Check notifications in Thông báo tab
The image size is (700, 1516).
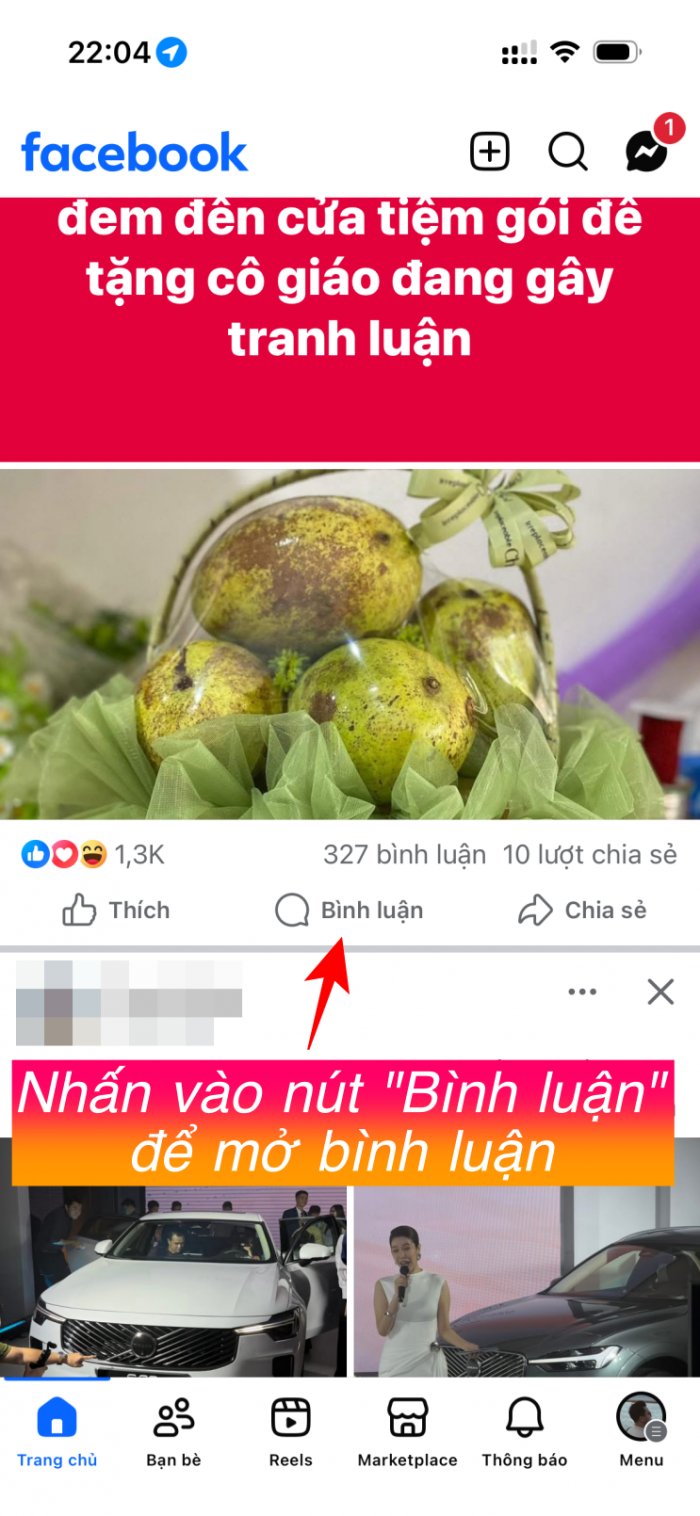pyautogui.click(x=524, y=1432)
